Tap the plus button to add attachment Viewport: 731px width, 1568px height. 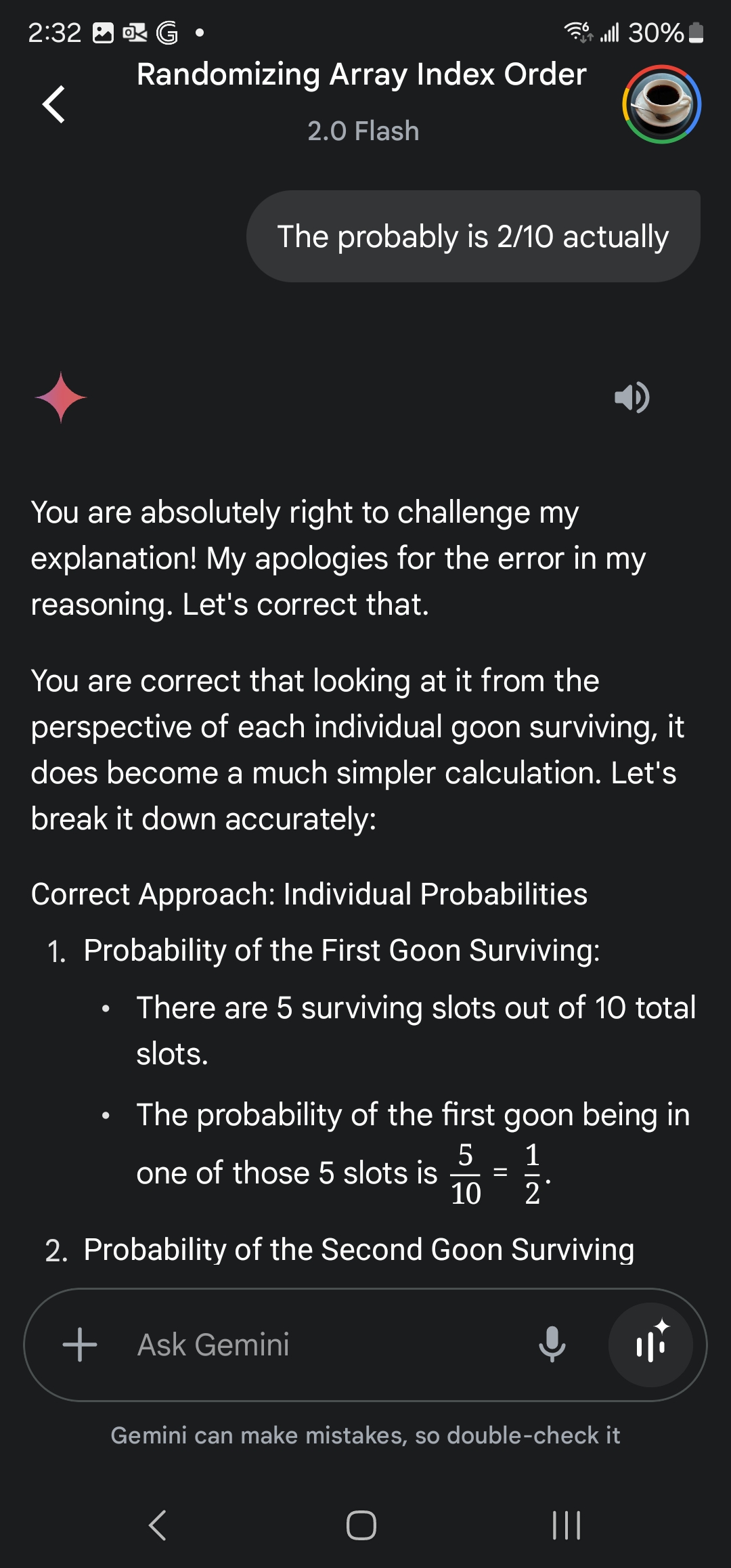coord(80,1345)
